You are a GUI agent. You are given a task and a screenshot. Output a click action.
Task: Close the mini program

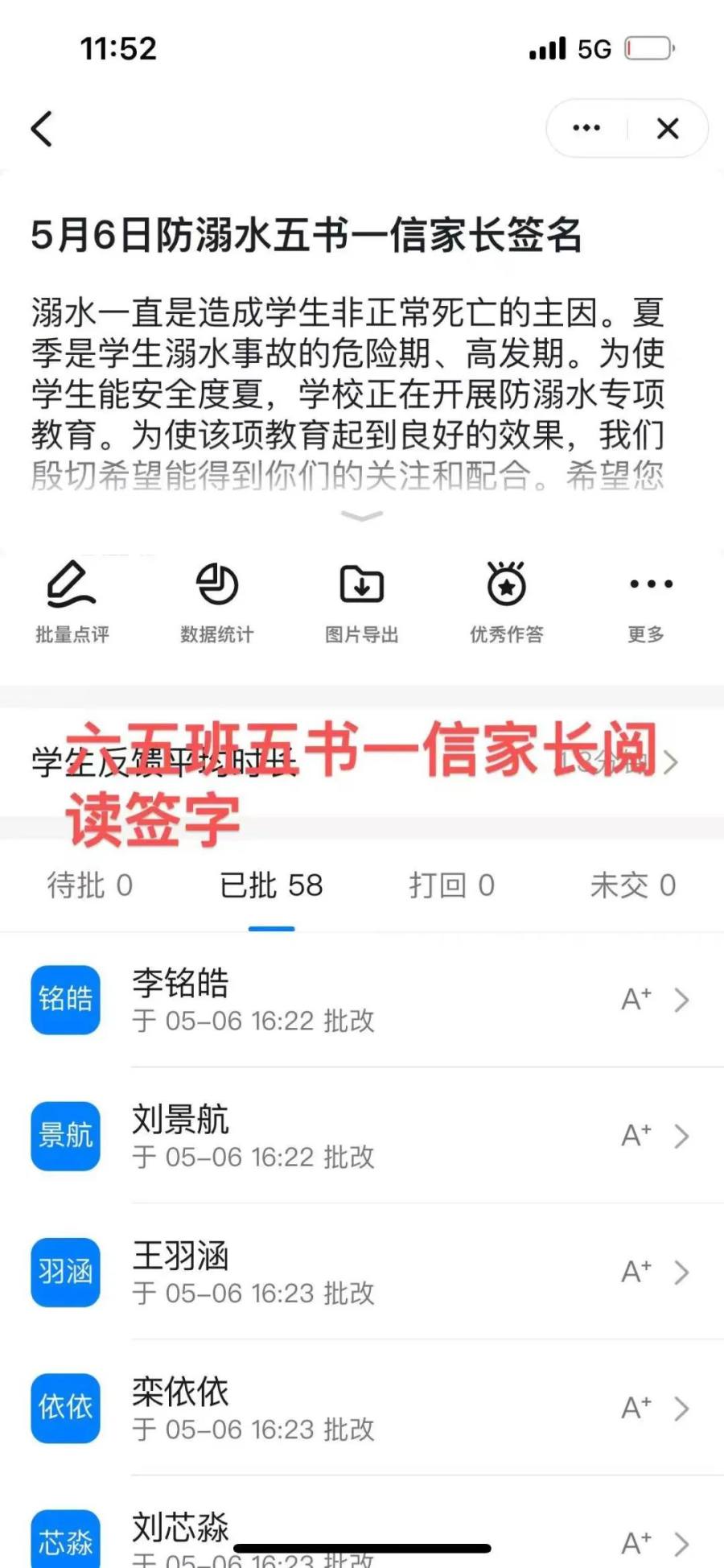(x=668, y=128)
